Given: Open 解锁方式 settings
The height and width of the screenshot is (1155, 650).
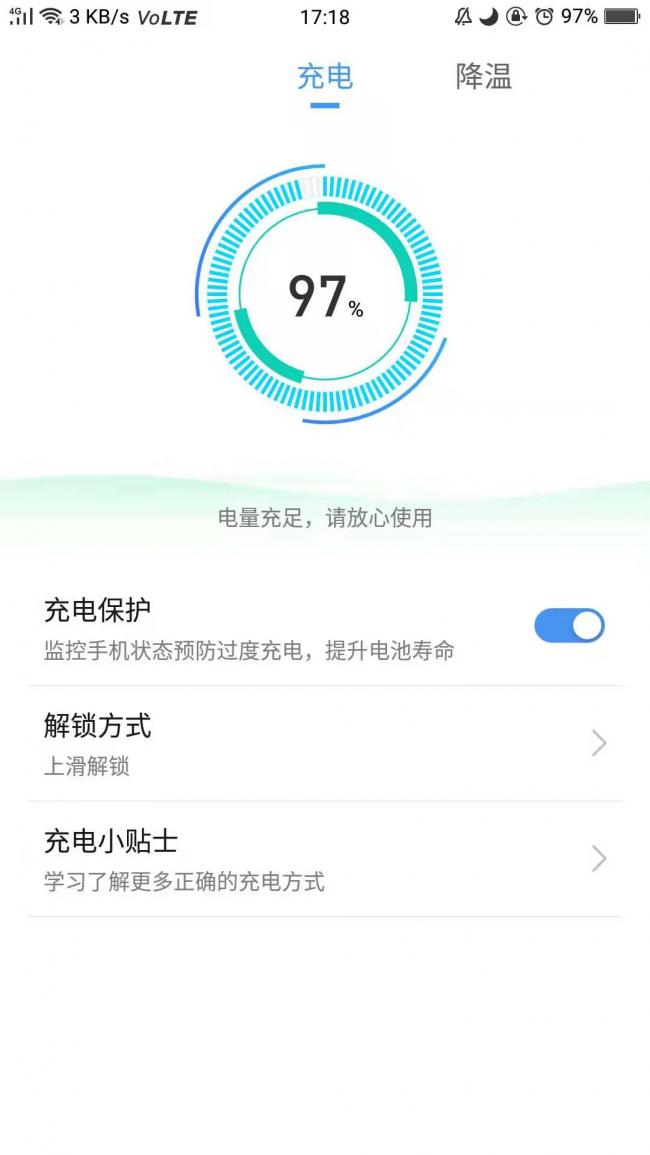Looking at the screenshot, I should (x=324, y=743).
